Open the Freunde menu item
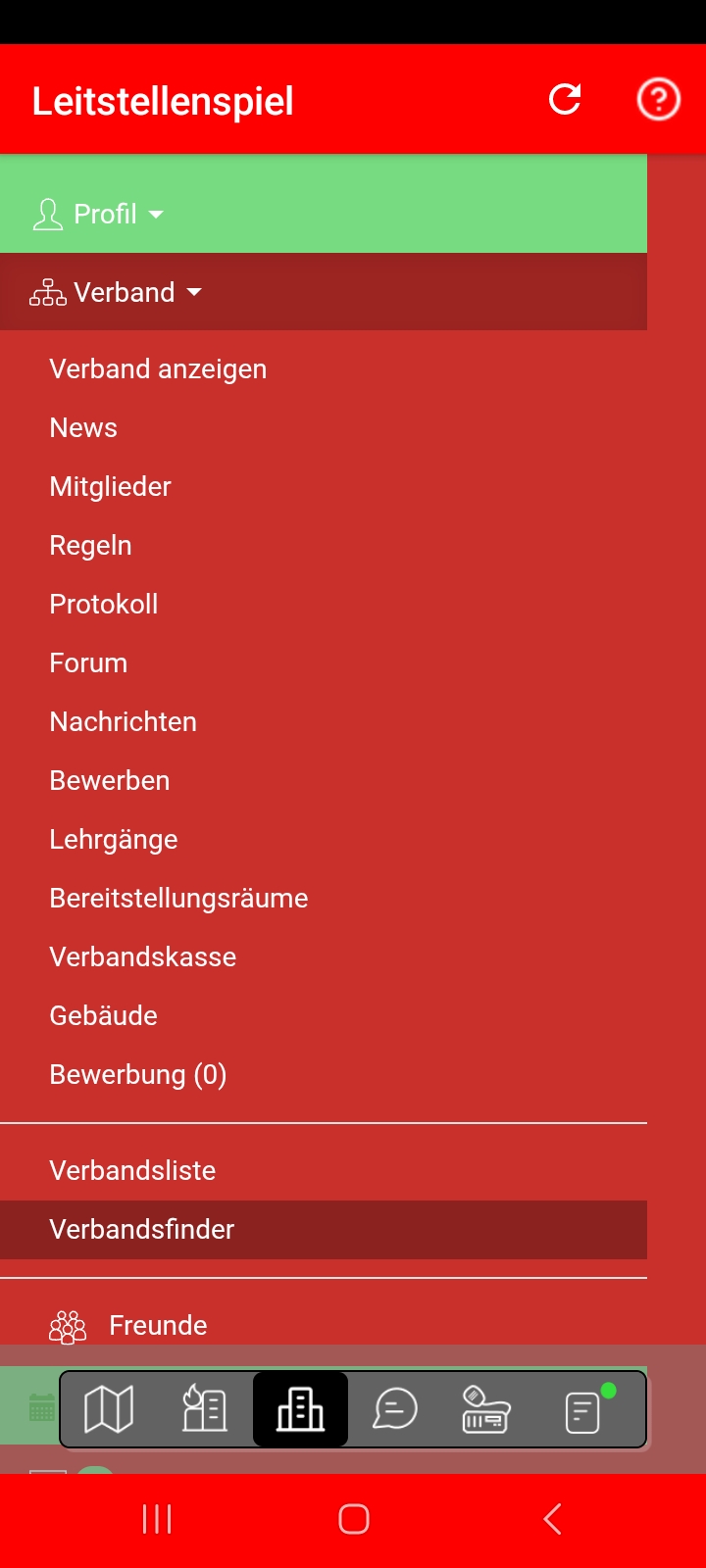Image resolution: width=706 pixels, height=1568 pixels. (x=157, y=1326)
